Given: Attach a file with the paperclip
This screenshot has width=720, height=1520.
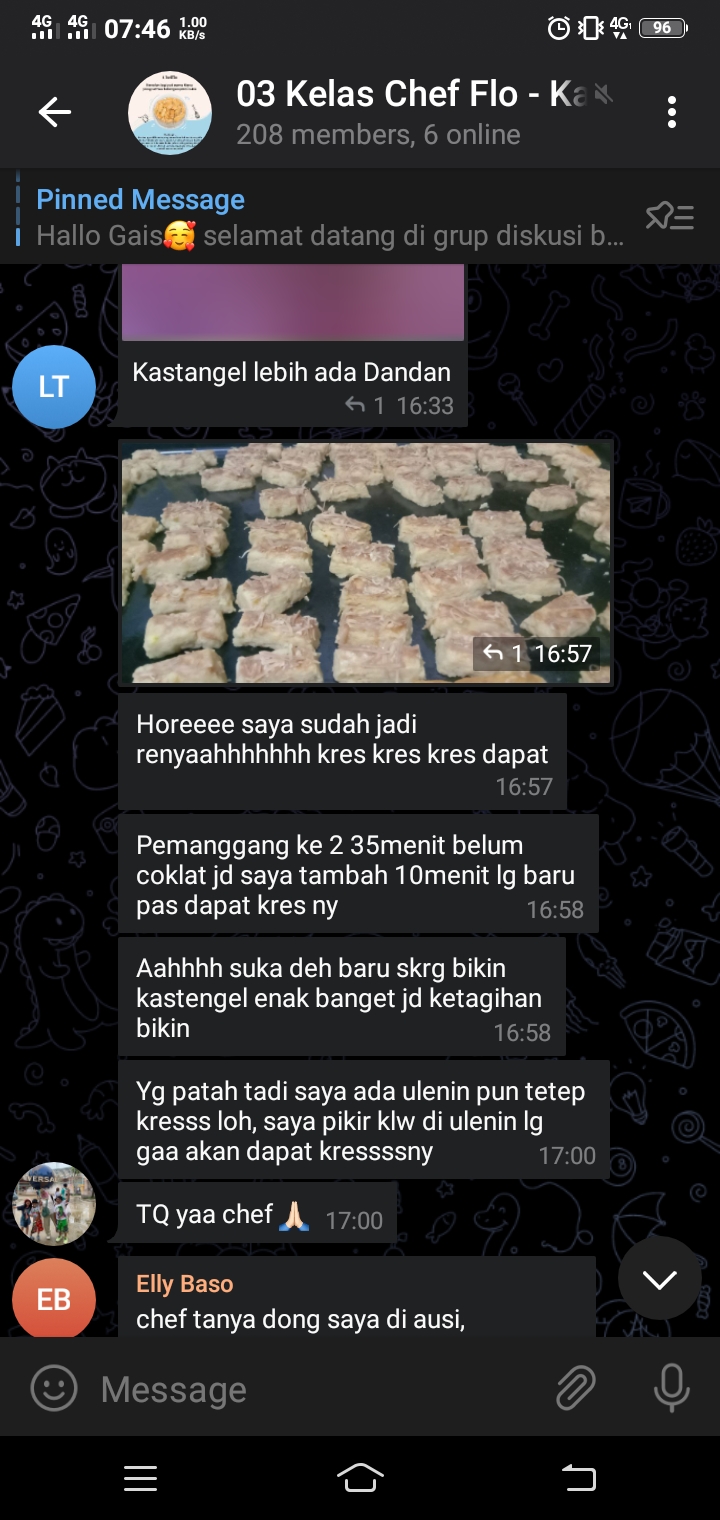Looking at the screenshot, I should [x=576, y=1388].
